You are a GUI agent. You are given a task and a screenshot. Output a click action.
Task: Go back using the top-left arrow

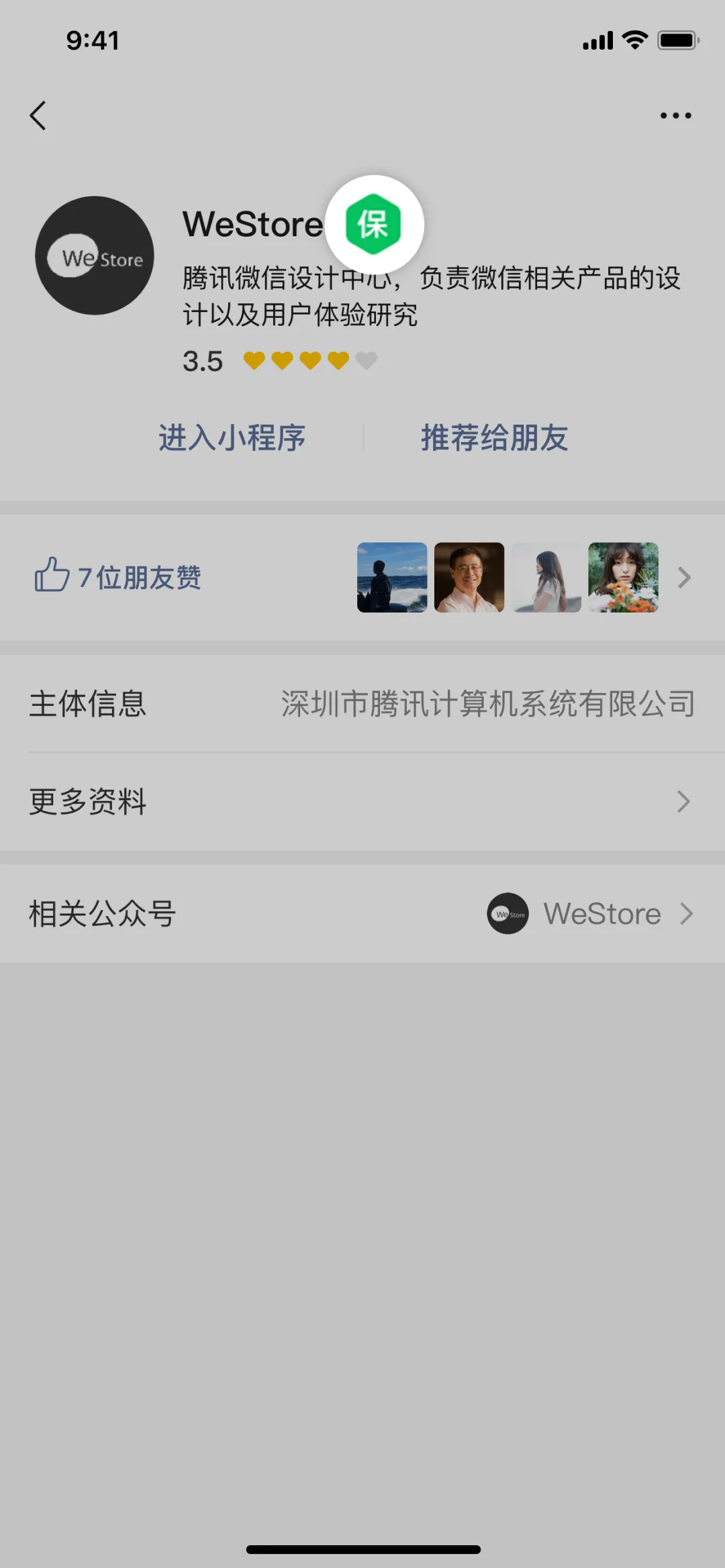click(38, 115)
